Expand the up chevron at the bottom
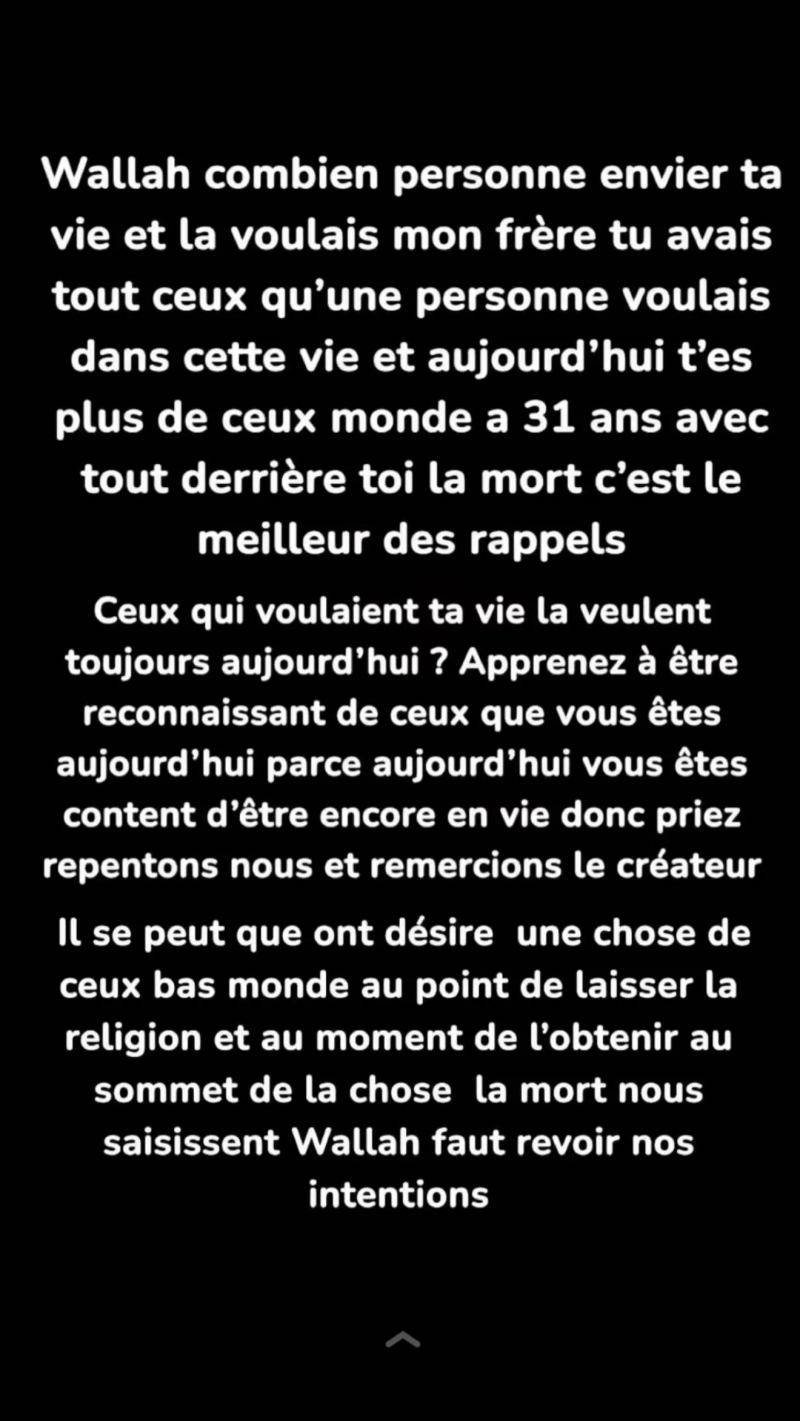The height and width of the screenshot is (1421, 800). click(402, 1340)
